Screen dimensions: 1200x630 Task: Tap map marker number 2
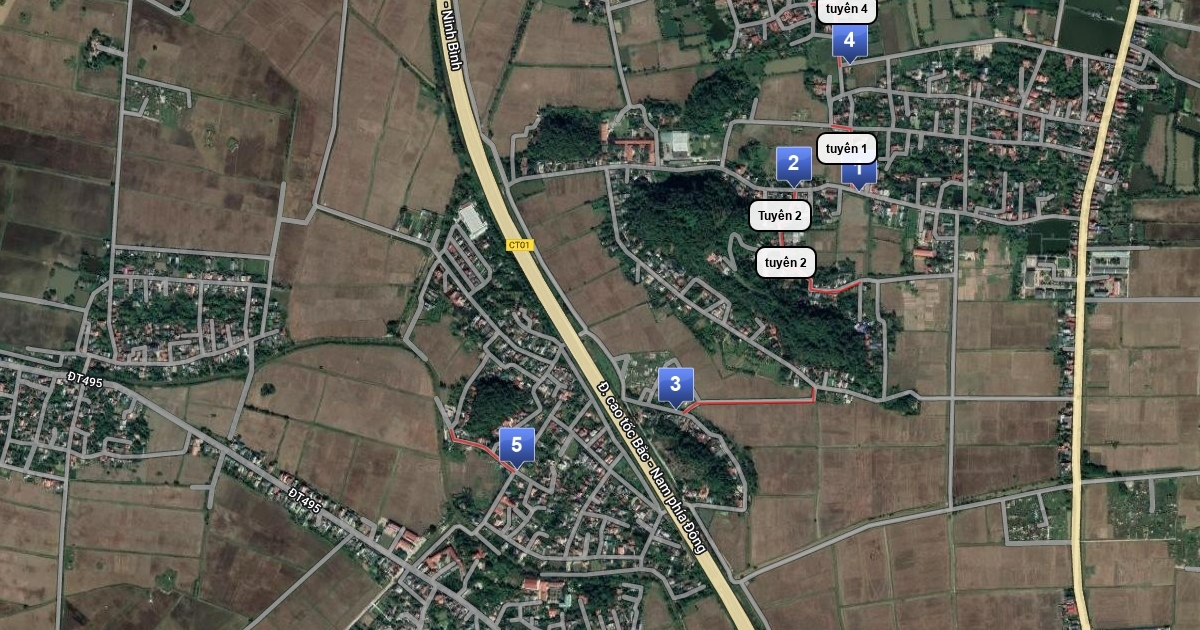[793, 165]
